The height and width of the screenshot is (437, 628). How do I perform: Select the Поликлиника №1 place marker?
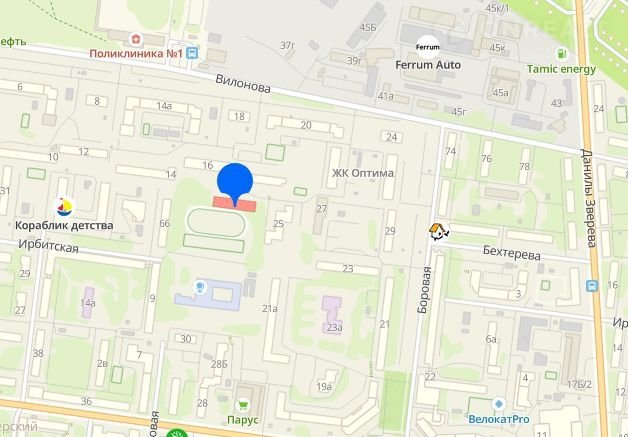click(192, 53)
